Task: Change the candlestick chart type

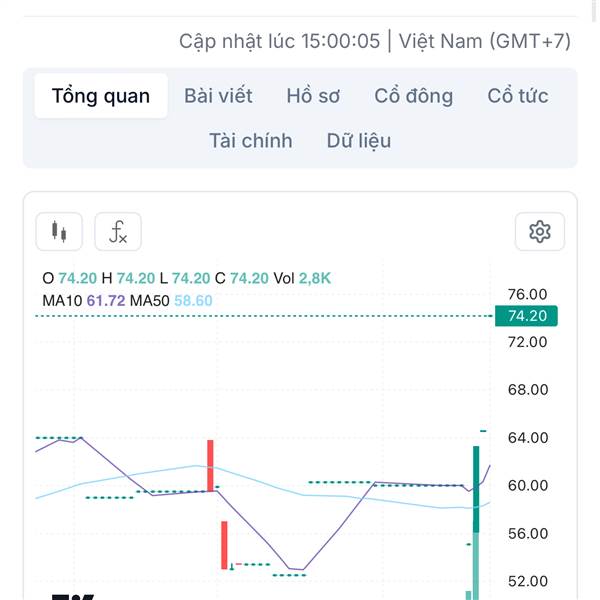Action: (x=59, y=232)
